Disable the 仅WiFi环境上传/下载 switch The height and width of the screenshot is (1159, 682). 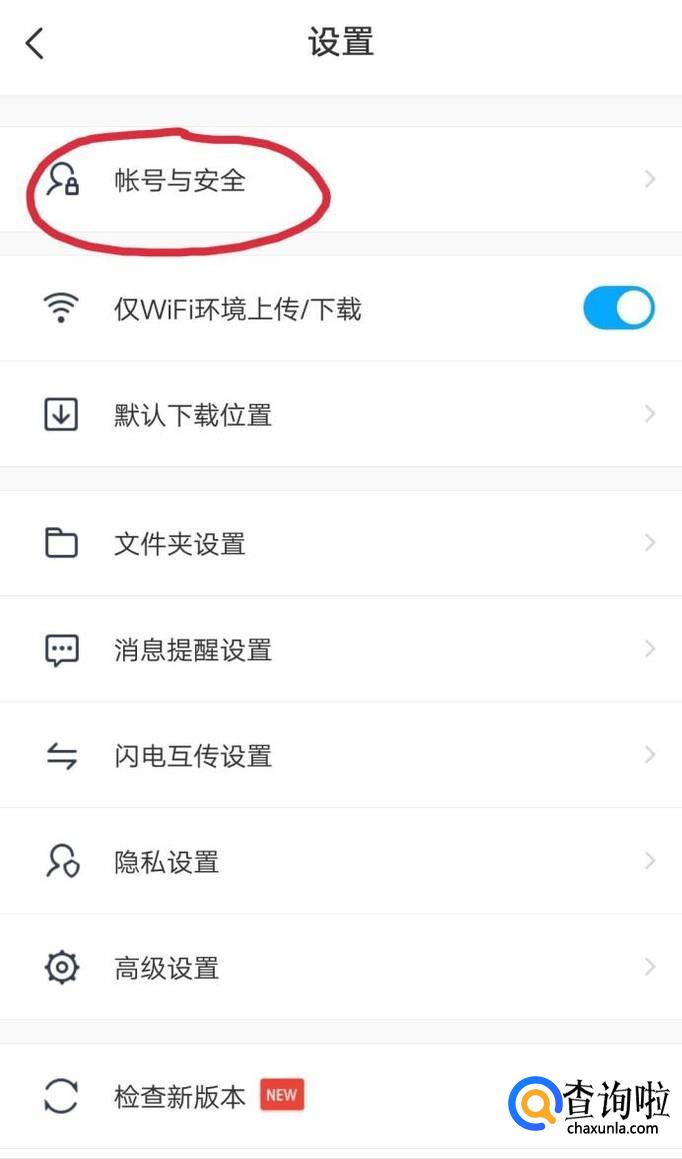(618, 309)
